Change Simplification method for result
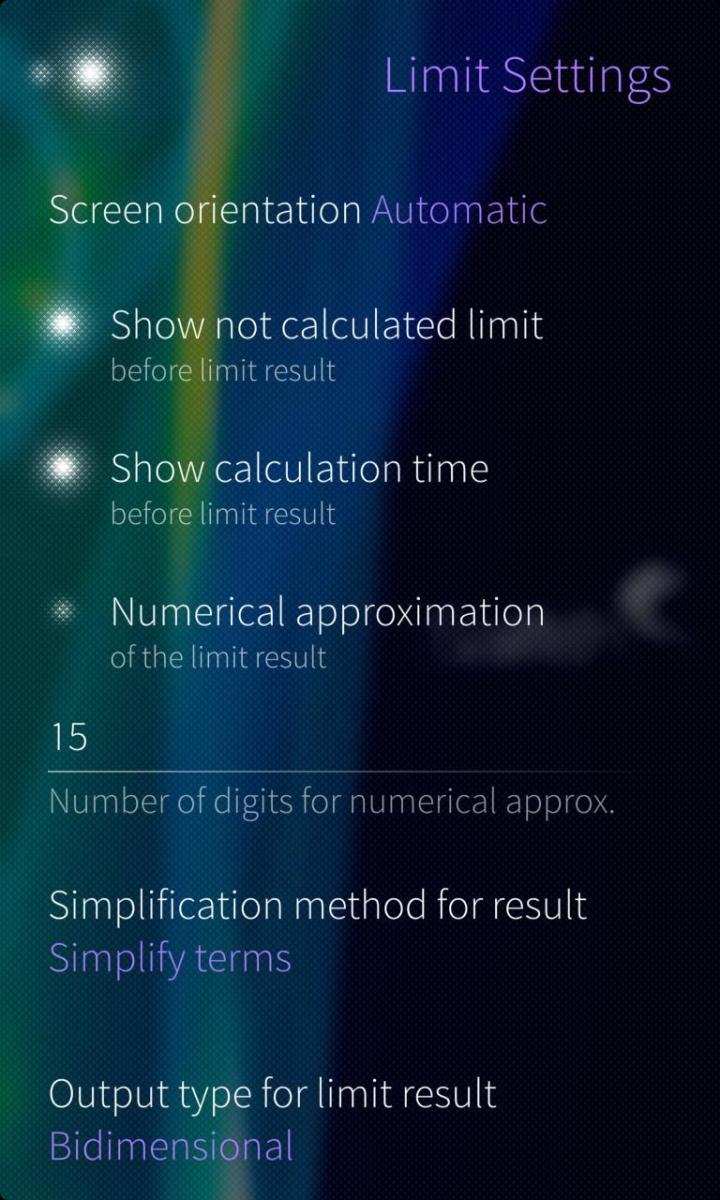The height and width of the screenshot is (1200, 720). pyautogui.click(x=318, y=931)
